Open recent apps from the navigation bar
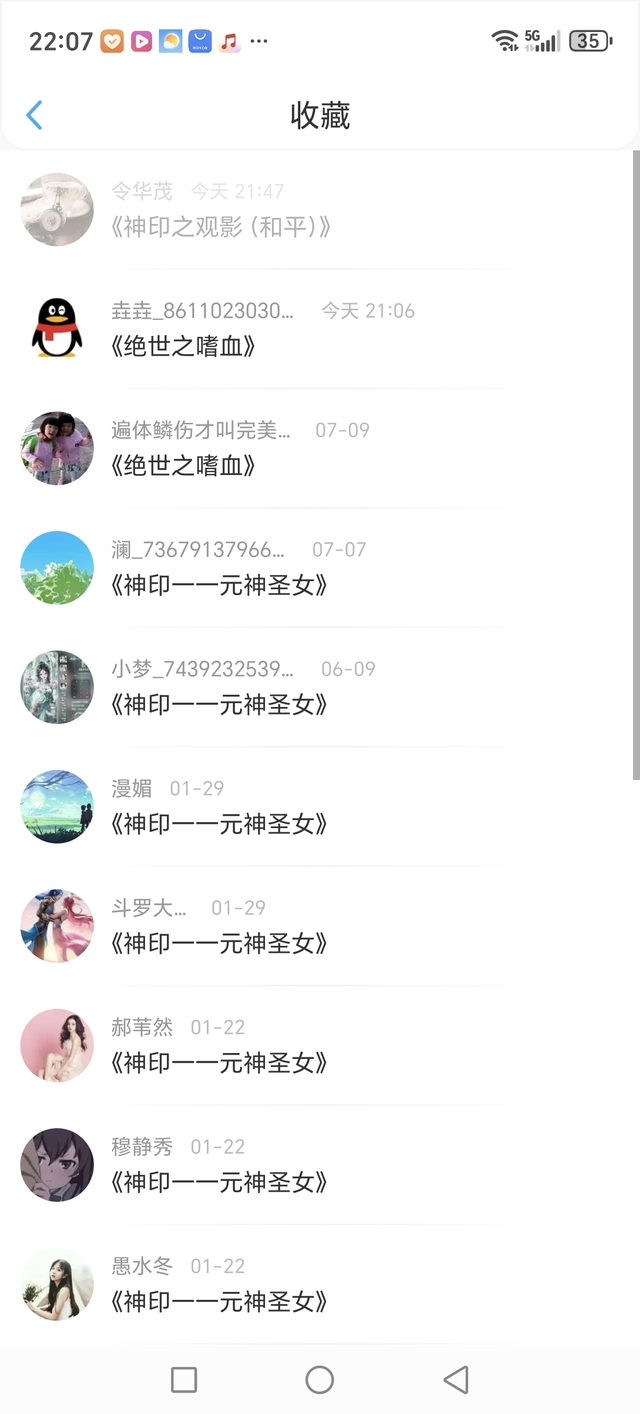 [x=184, y=1380]
